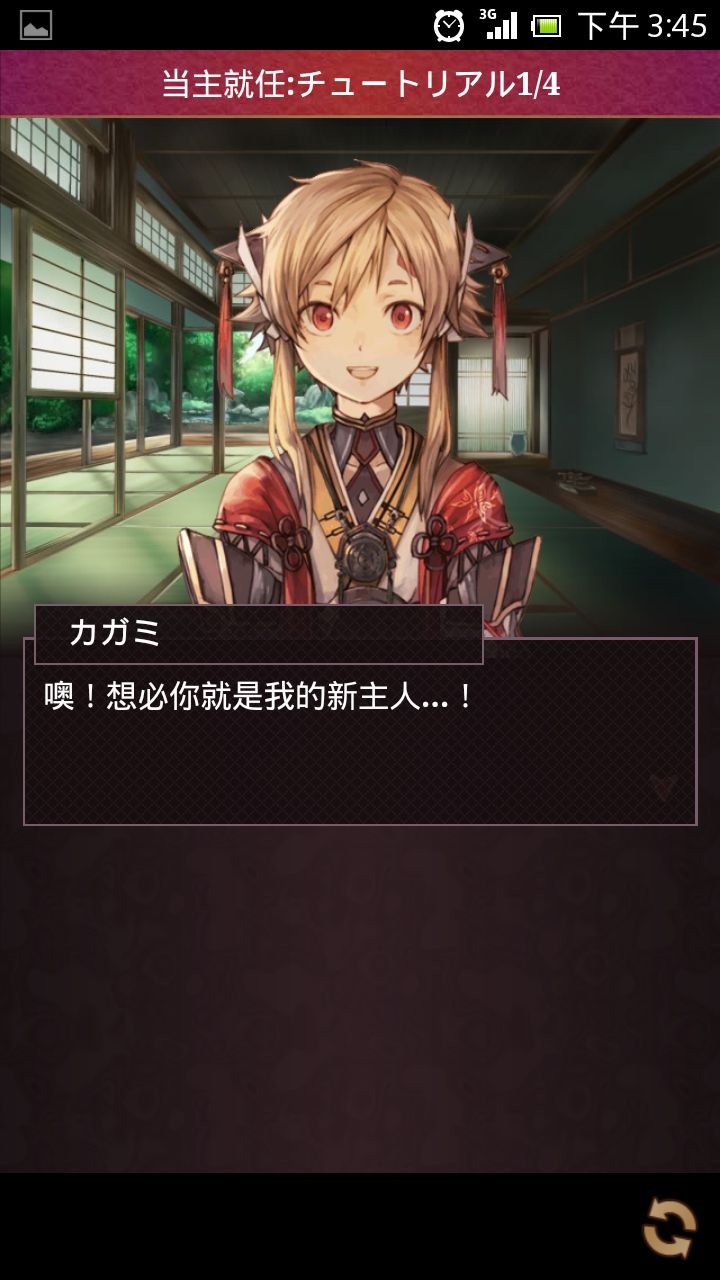This screenshot has width=720, height=1280.
Task: Tap the reload icon at bottom right
Action: 669,1227
